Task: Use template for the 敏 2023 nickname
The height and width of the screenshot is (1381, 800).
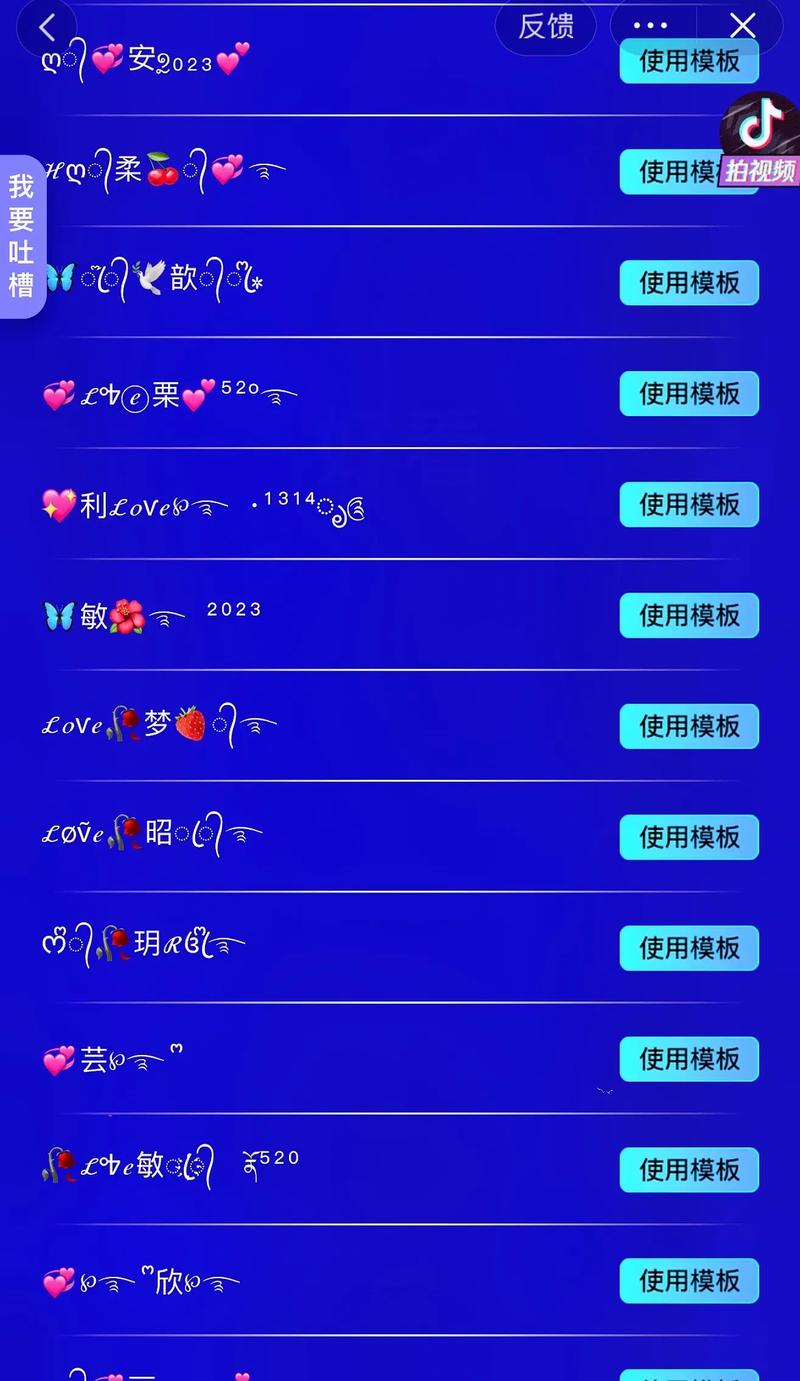Action: [x=689, y=616]
